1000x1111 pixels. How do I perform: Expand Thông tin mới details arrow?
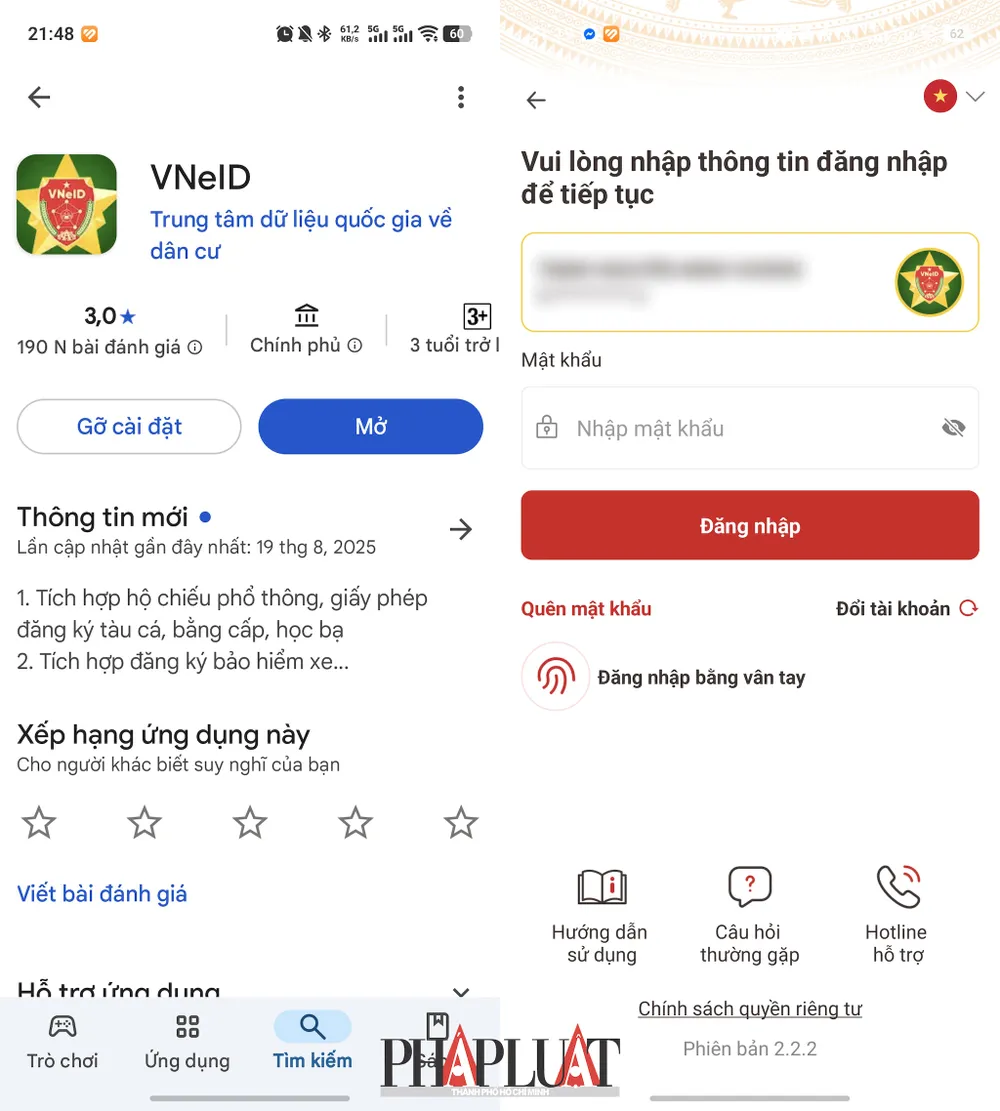[x=460, y=529]
